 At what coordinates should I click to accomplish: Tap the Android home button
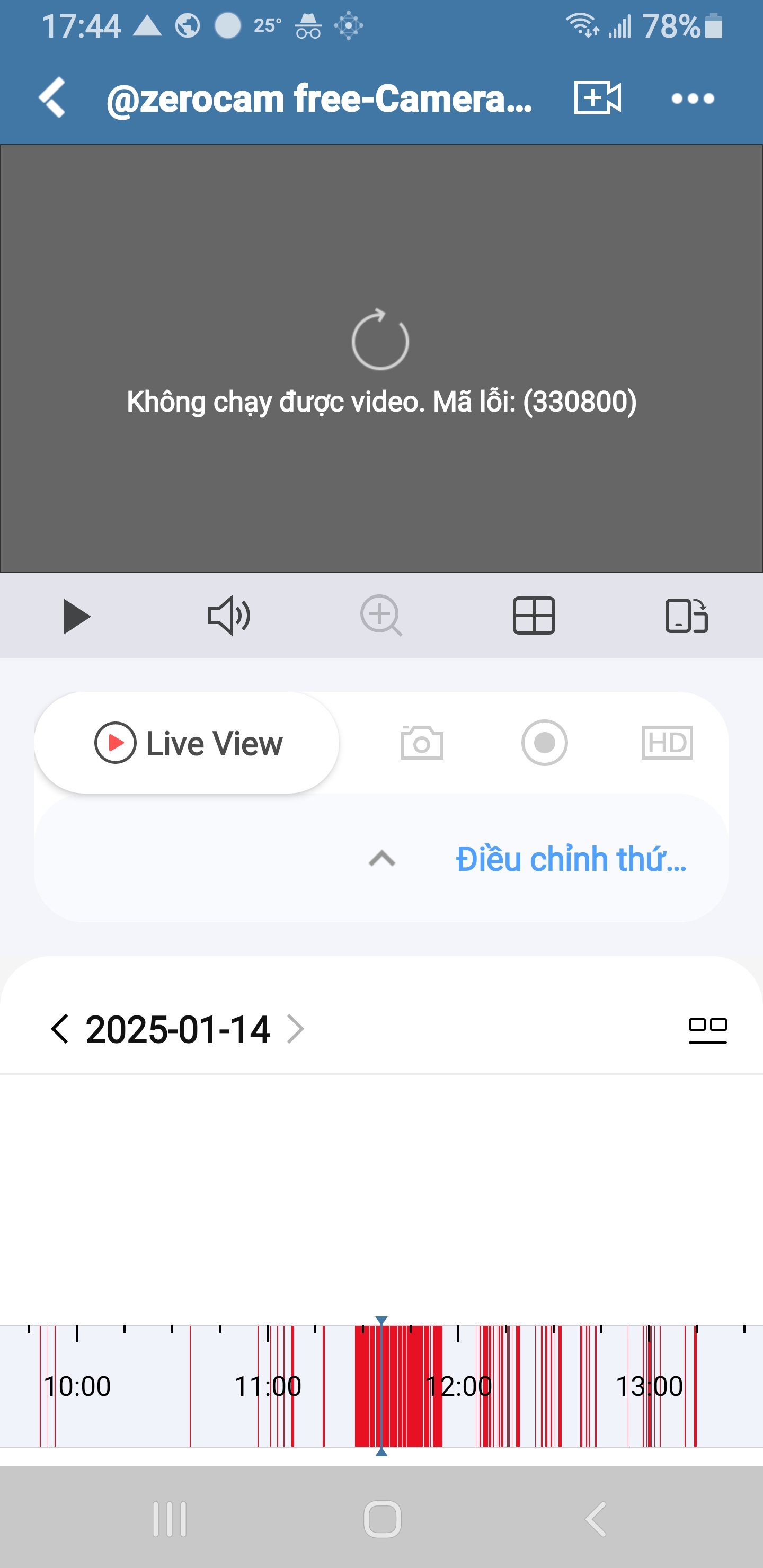[x=382, y=1519]
